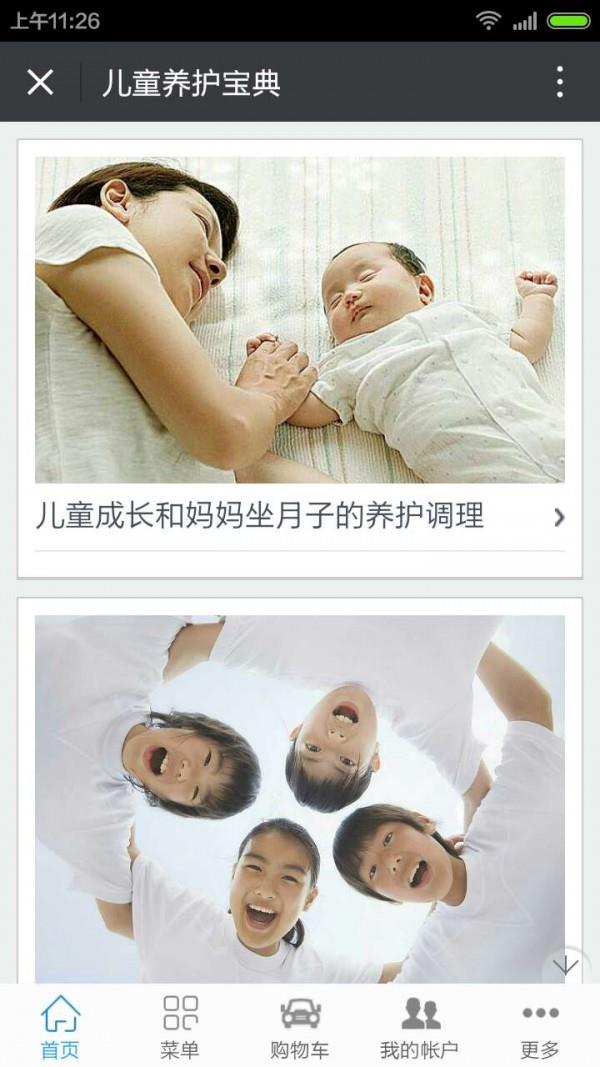
Task: Open the three-dot overflow menu
Action: (559, 82)
